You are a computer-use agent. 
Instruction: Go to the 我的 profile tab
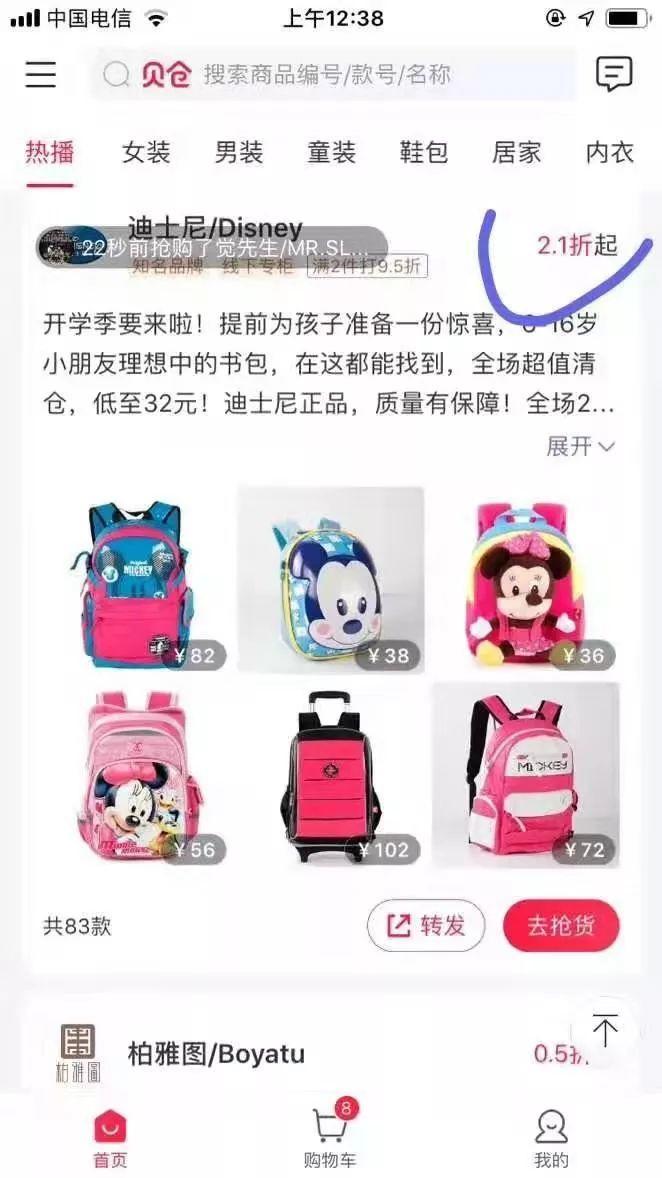click(x=552, y=1137)
